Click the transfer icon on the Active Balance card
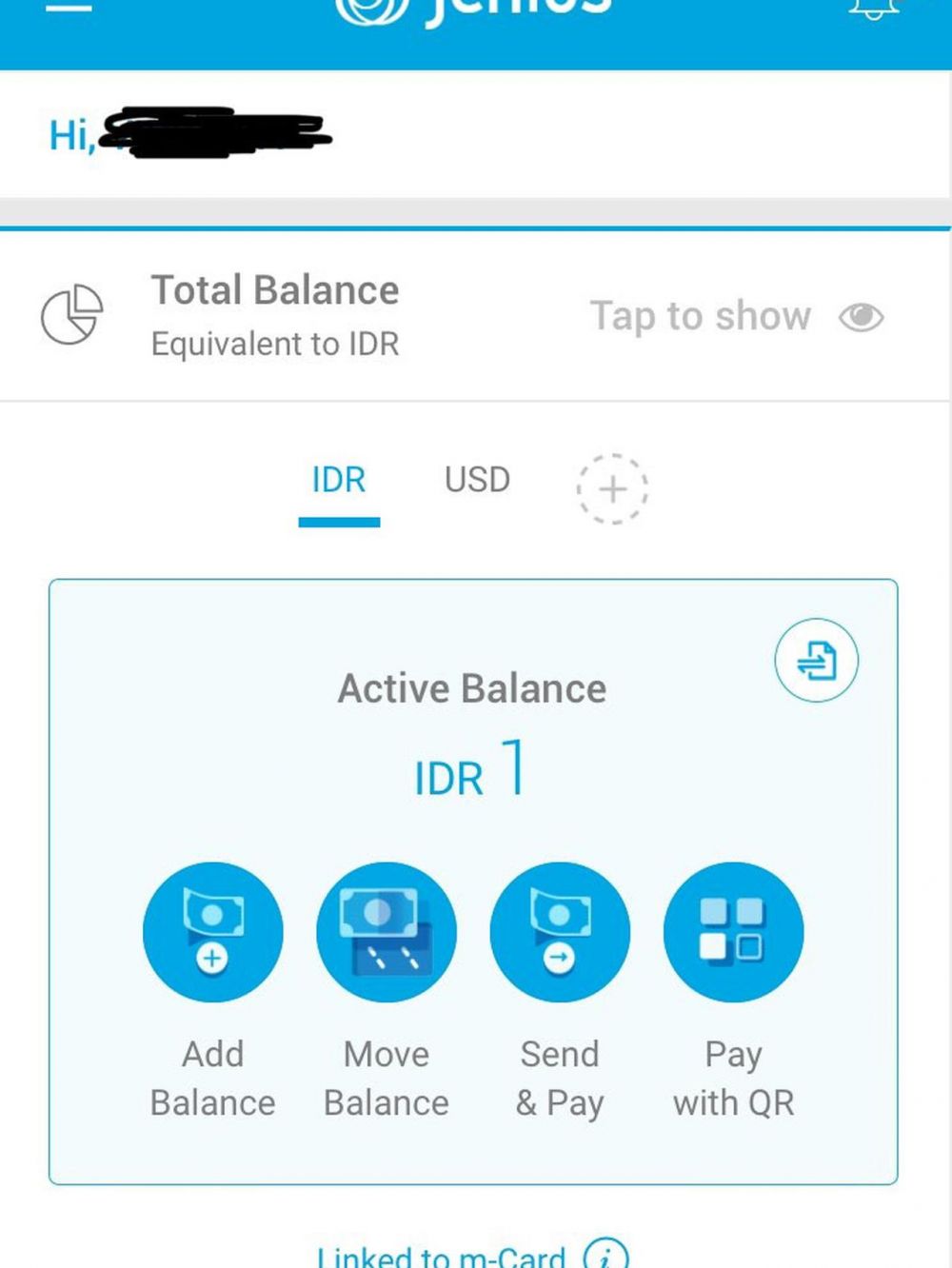This screenshot has width=952, height=1268. point(816,661)
